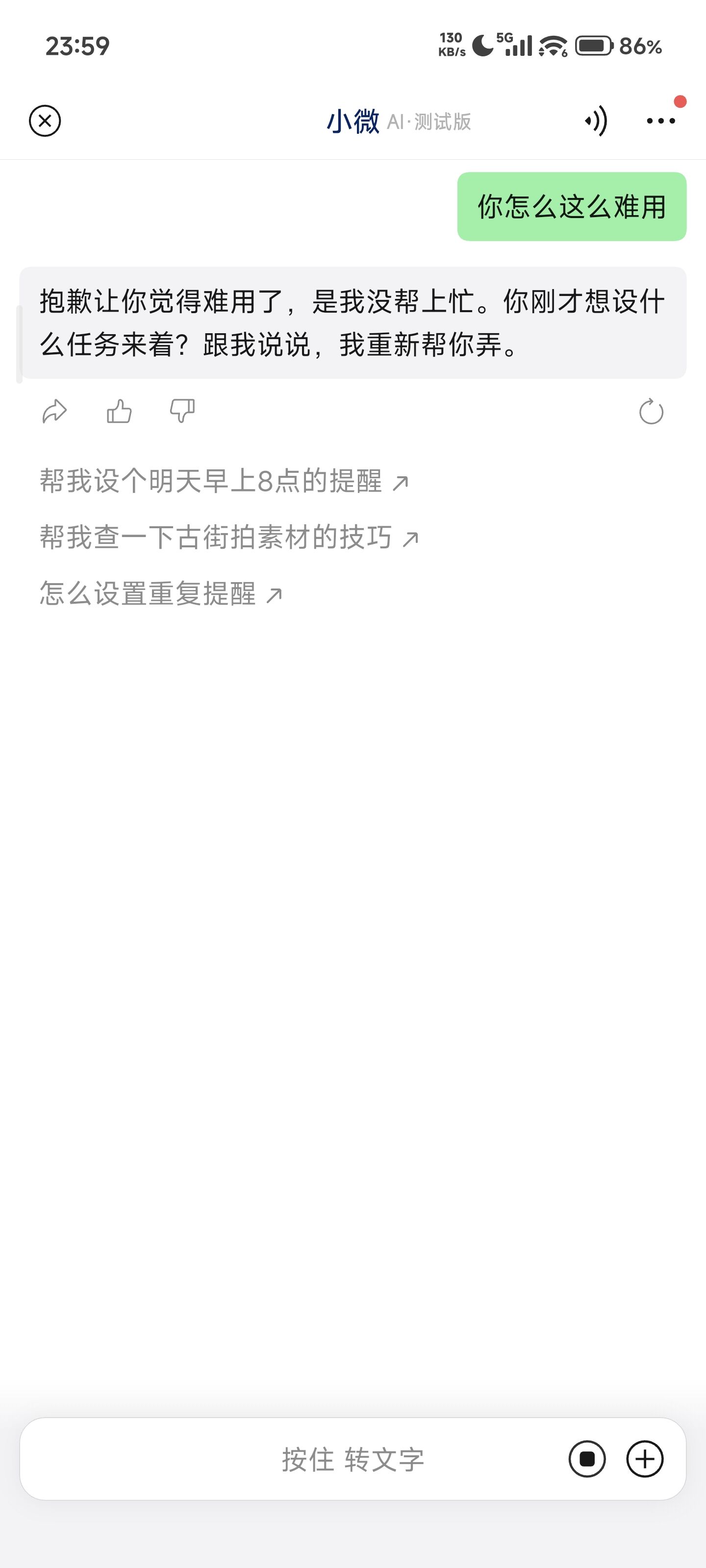
Task: Like the assistant's reply
Action: point(119,412)
